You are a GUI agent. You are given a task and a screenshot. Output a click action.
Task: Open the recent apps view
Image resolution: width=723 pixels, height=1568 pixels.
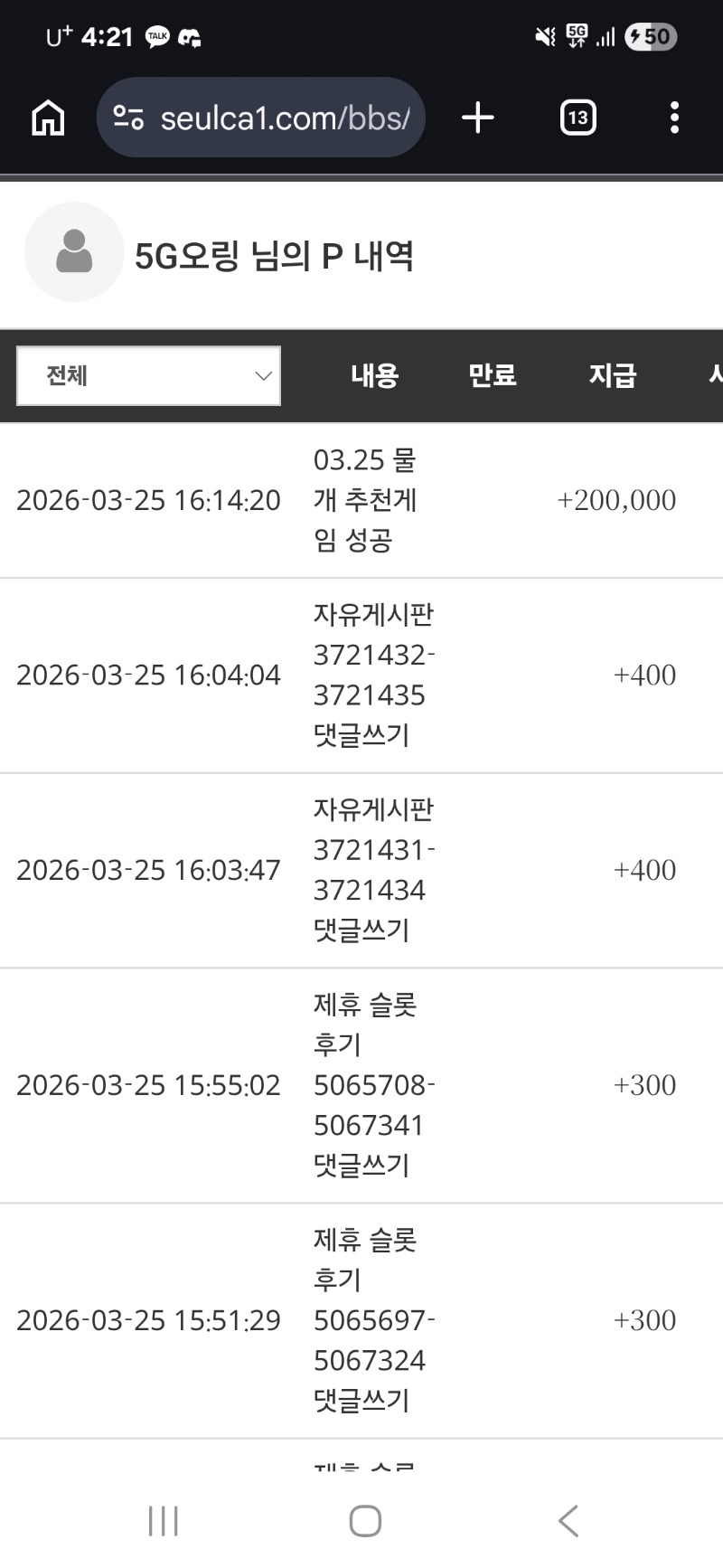[x=164, y=1521]
